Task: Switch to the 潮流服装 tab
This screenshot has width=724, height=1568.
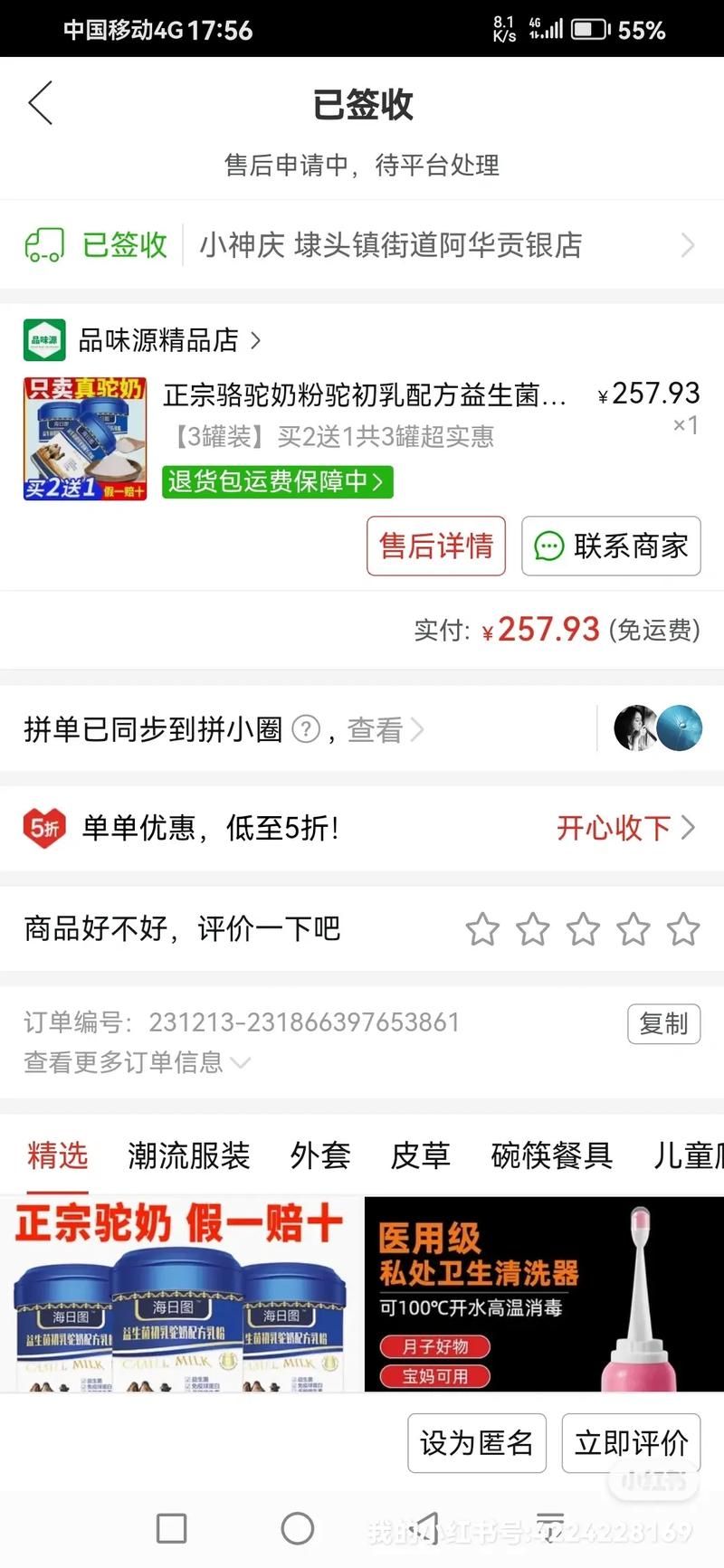Action: [188, 1155]
